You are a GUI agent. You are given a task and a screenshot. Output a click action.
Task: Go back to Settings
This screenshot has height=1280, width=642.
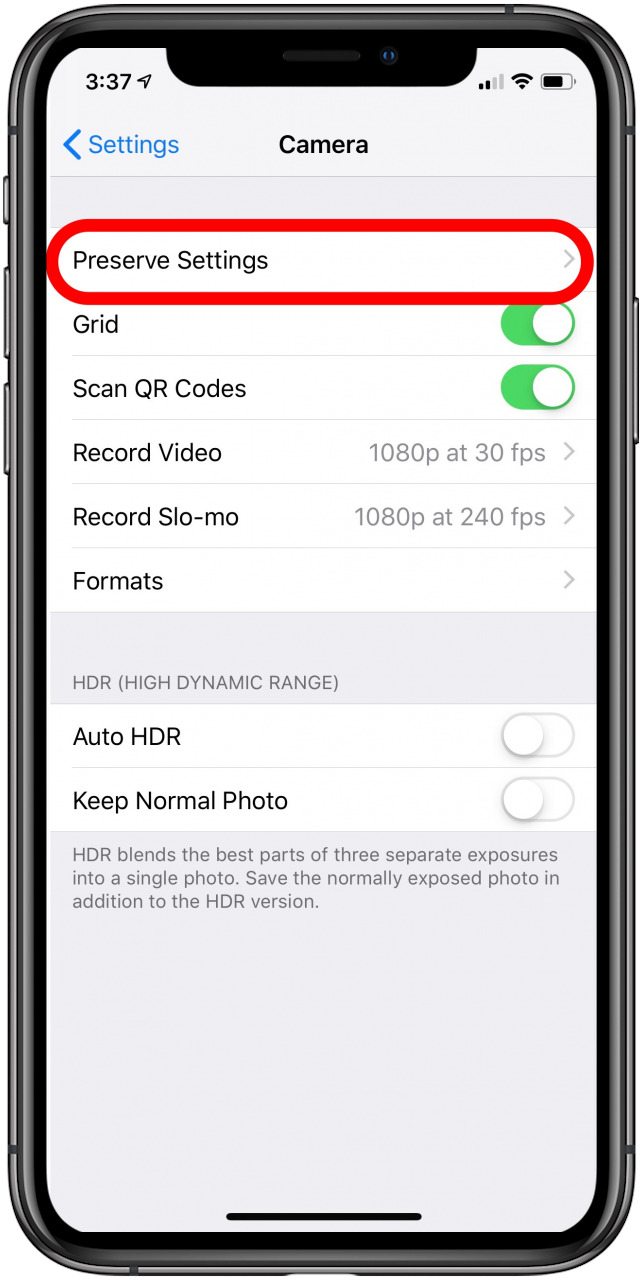pyautogui.click(x=120, y=145)
